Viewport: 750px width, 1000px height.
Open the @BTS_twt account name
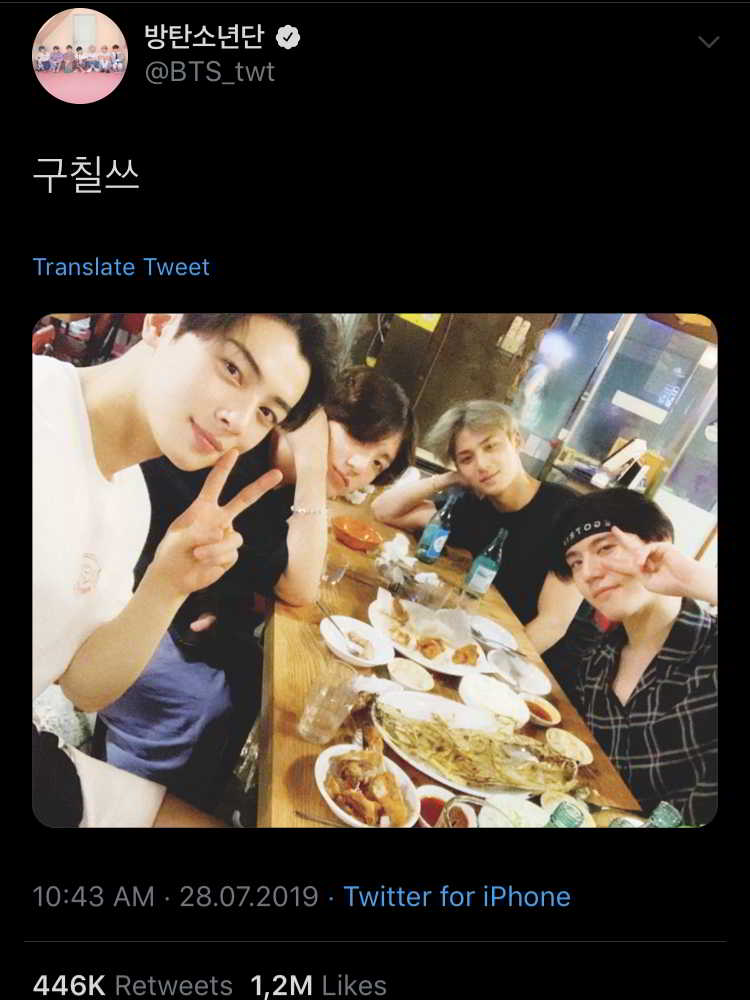coord(210,72)
